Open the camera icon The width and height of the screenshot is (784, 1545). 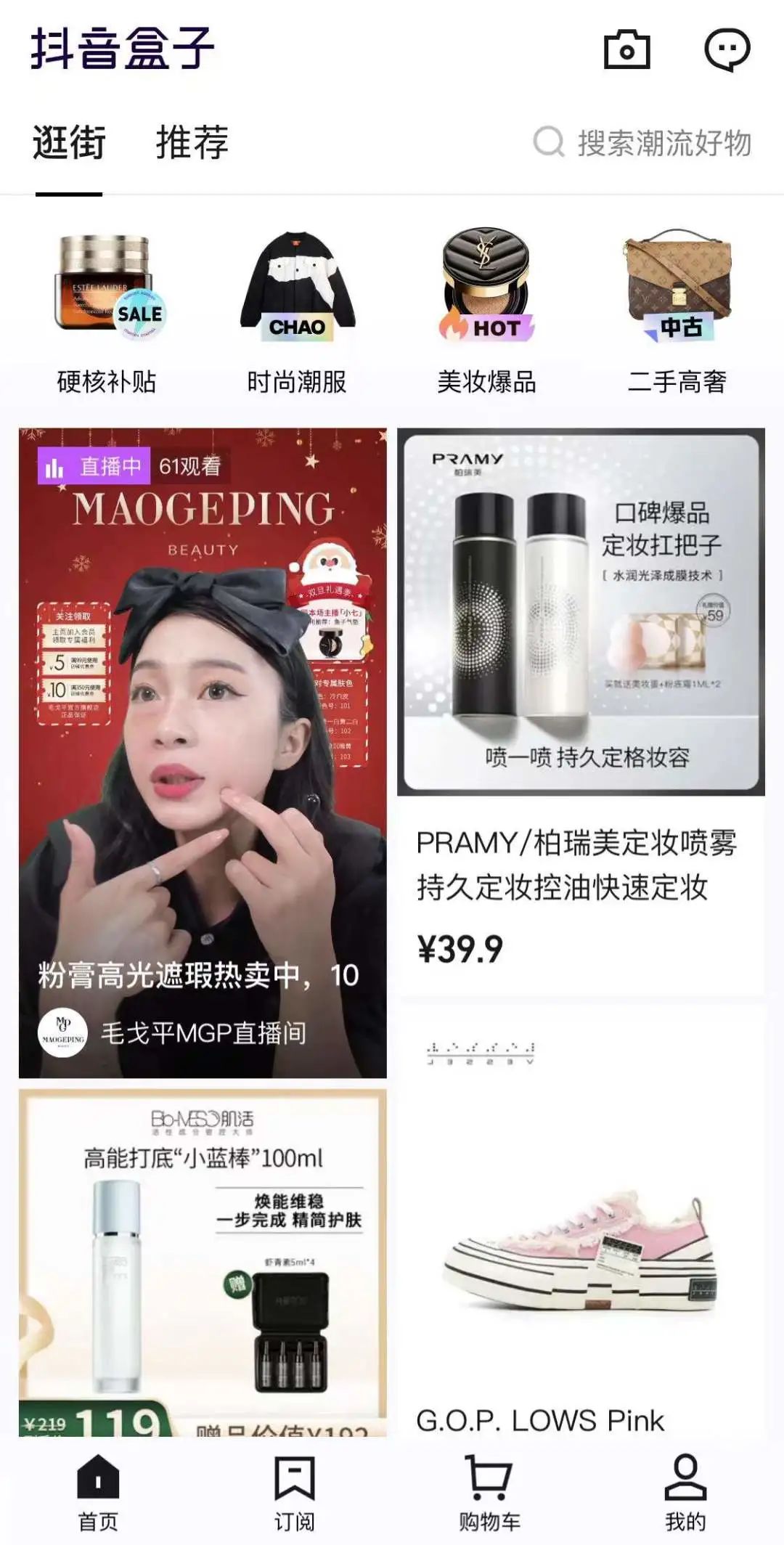[626, 49]
